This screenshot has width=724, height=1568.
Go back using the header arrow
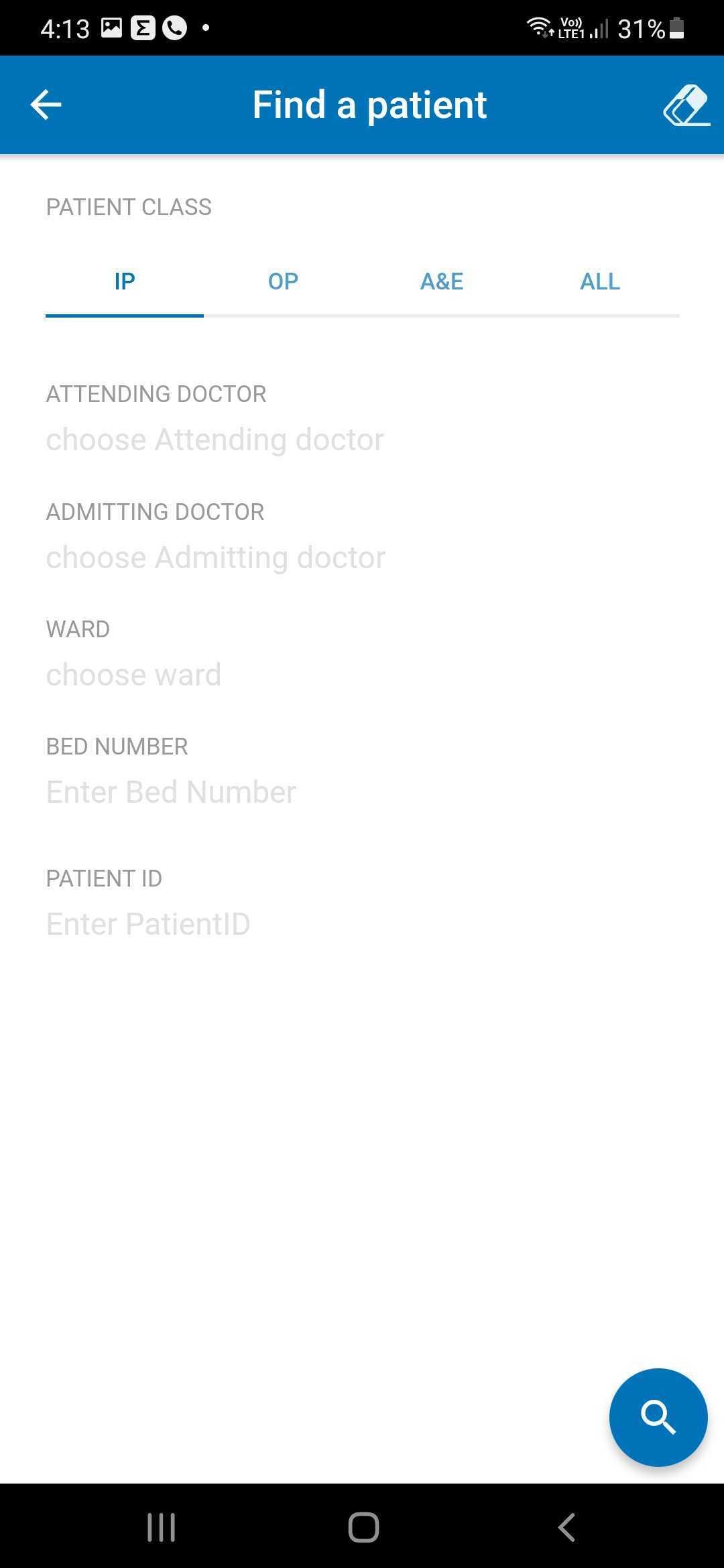tap(46, 105)
